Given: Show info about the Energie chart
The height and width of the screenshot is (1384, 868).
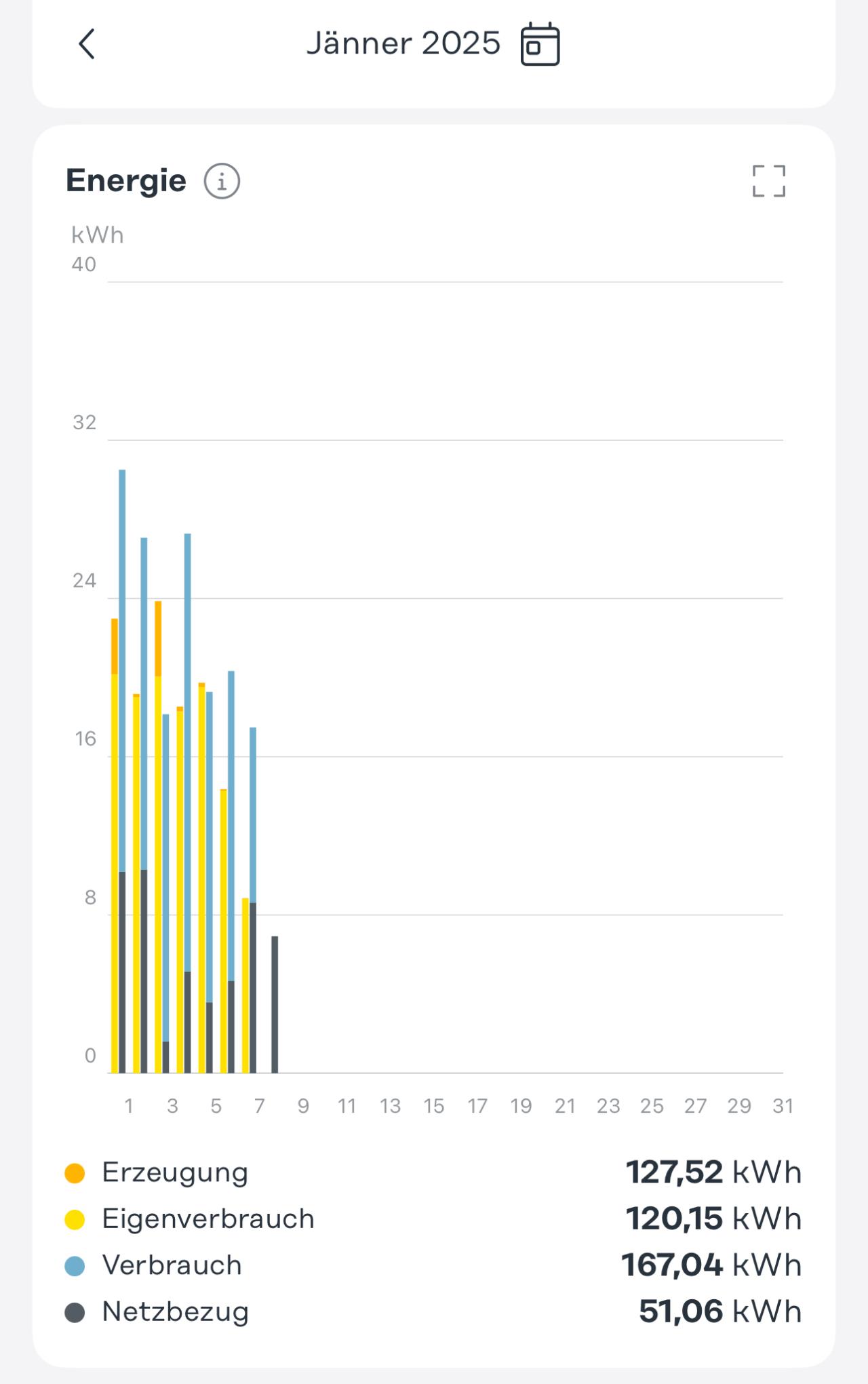Looking at the screenshot, I should tap(222, 182).
